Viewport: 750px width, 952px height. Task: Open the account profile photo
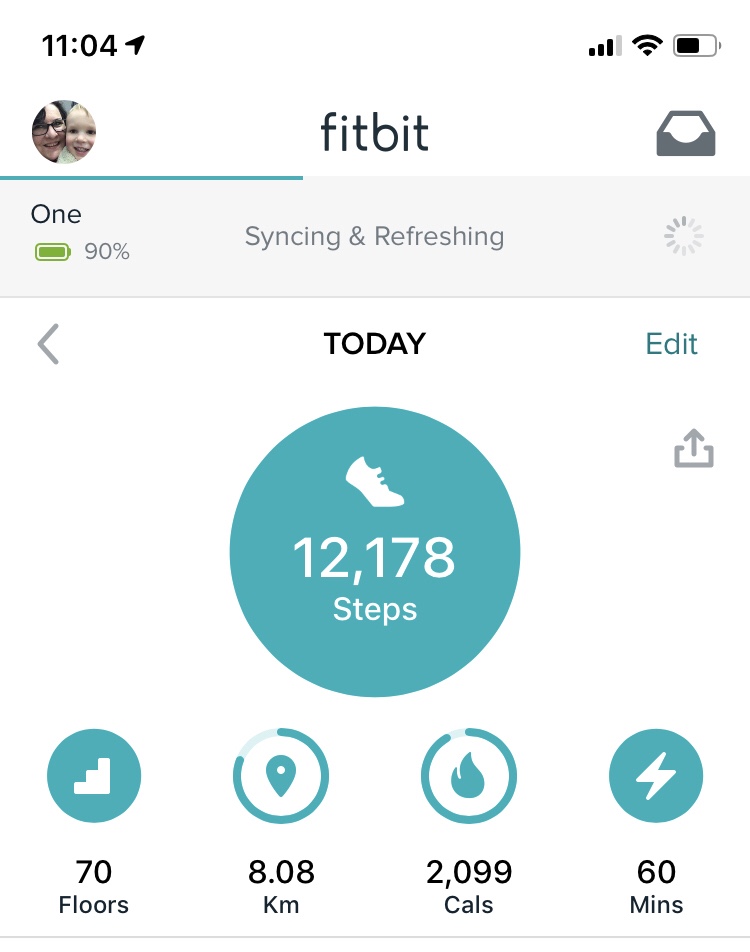(64, 133)
